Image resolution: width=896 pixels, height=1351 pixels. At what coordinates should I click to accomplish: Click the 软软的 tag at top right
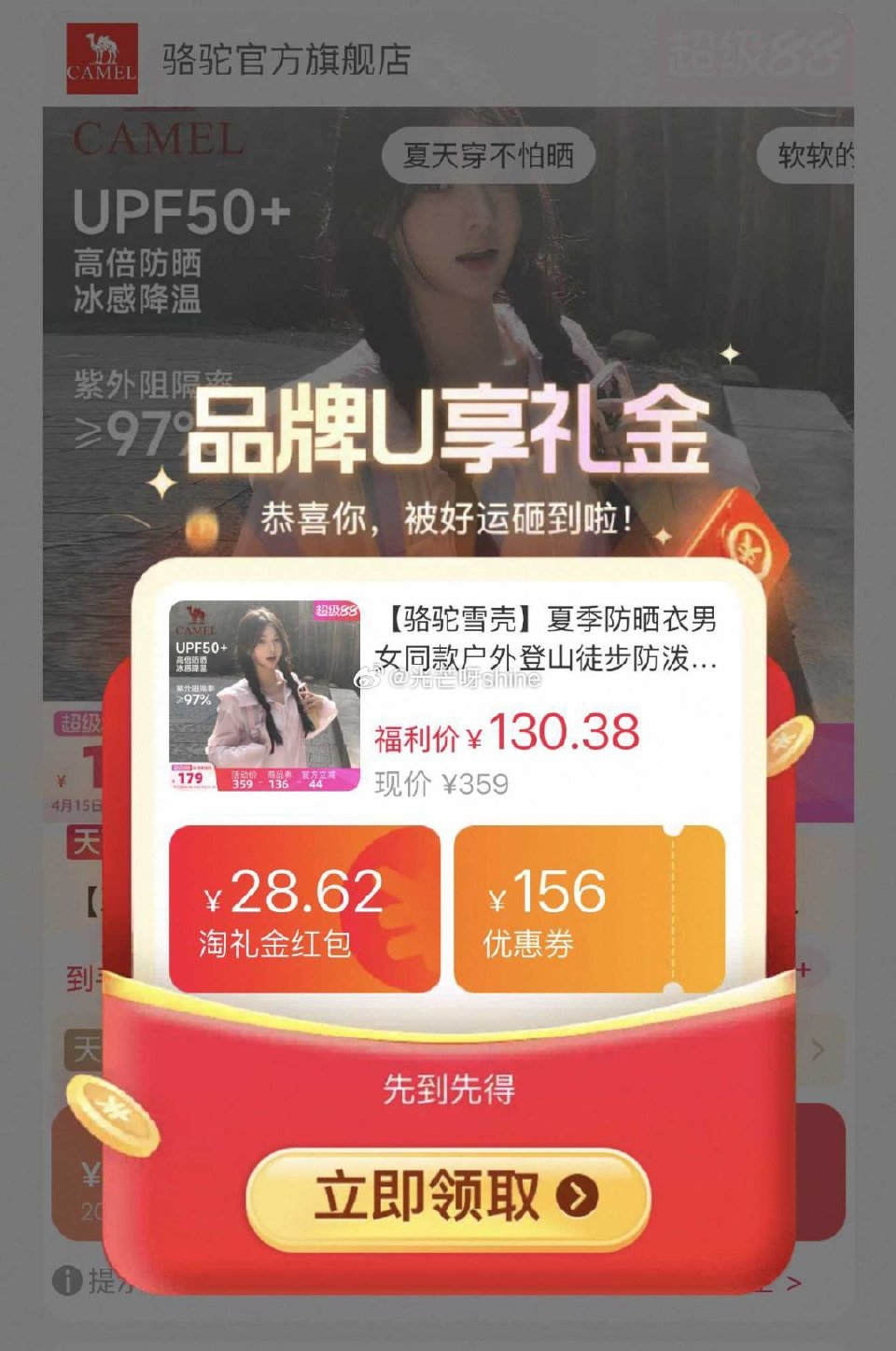tap(821, 157)
